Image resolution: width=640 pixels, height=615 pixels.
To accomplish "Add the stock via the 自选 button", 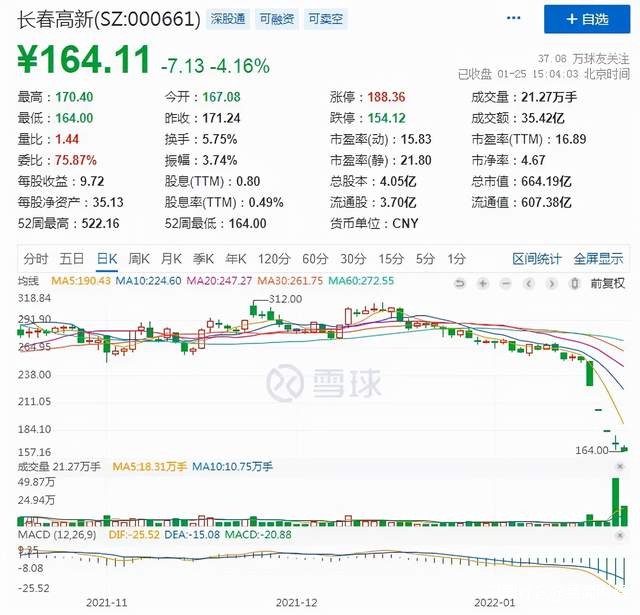I will [586, 19].
